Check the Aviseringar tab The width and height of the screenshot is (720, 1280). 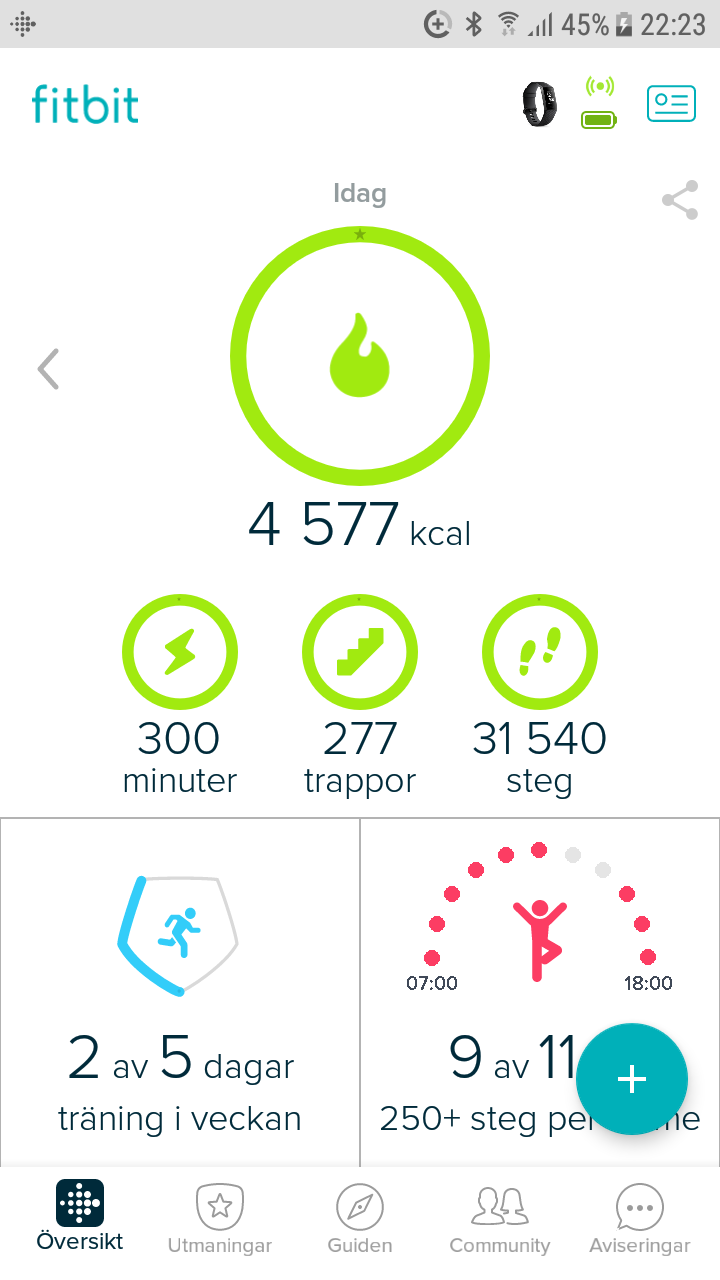click(x=640, y=1218)
